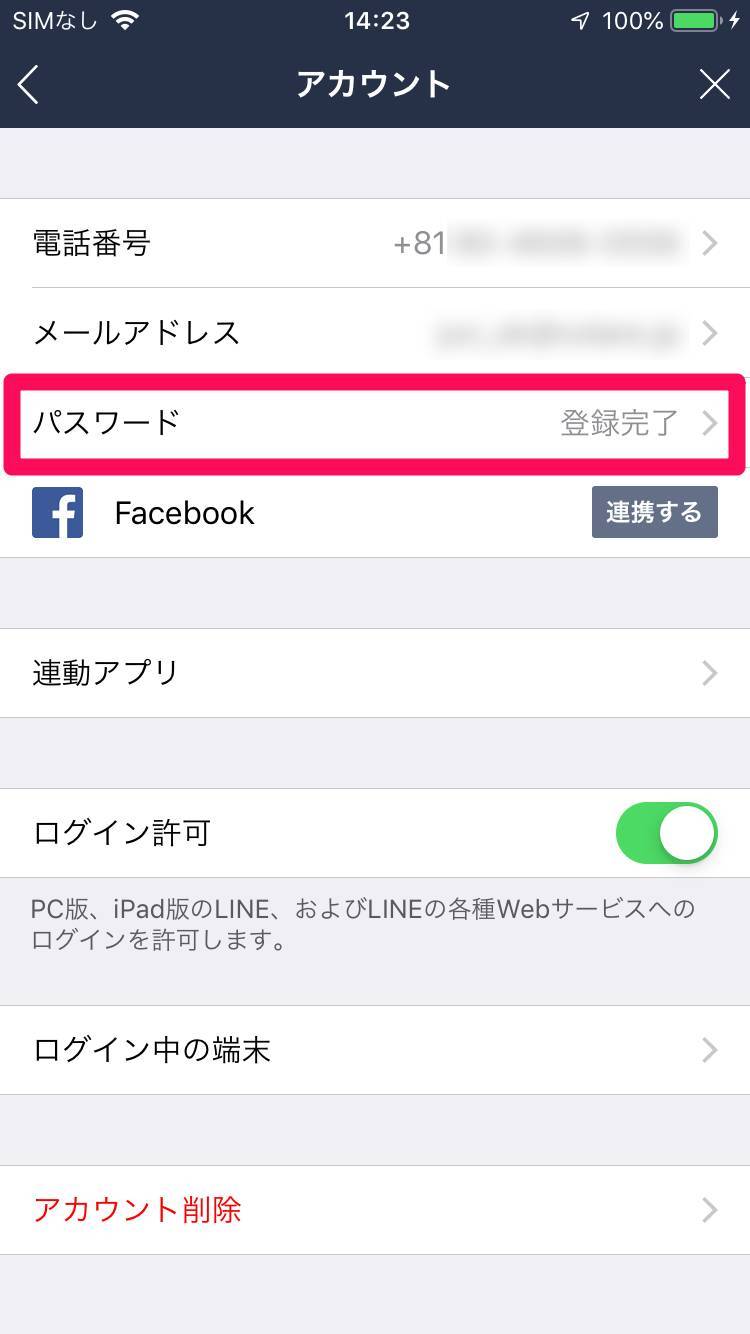Open 連動アプリ
Image resolution: width=750 pixels, height=1334 pixels.
pyautogui.click(x=375, y=673)
